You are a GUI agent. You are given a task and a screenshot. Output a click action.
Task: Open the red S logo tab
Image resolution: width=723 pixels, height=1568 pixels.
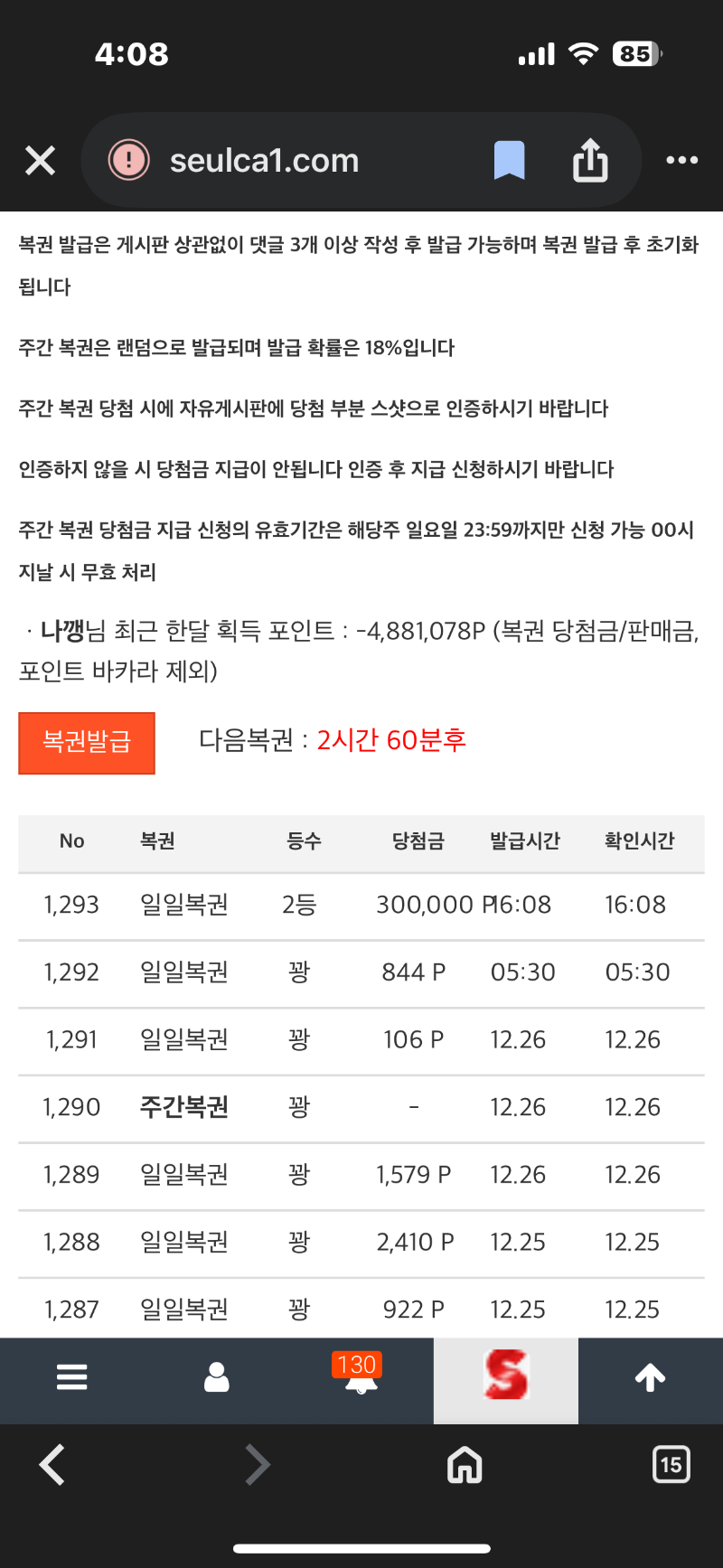click(505, 1377)
